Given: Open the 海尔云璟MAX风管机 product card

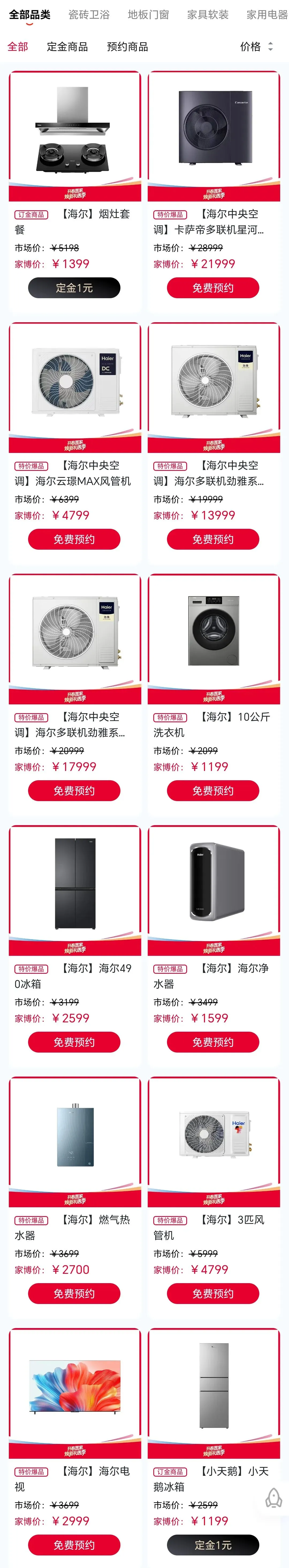Looking at the screenshot, I should click(75, 443).
